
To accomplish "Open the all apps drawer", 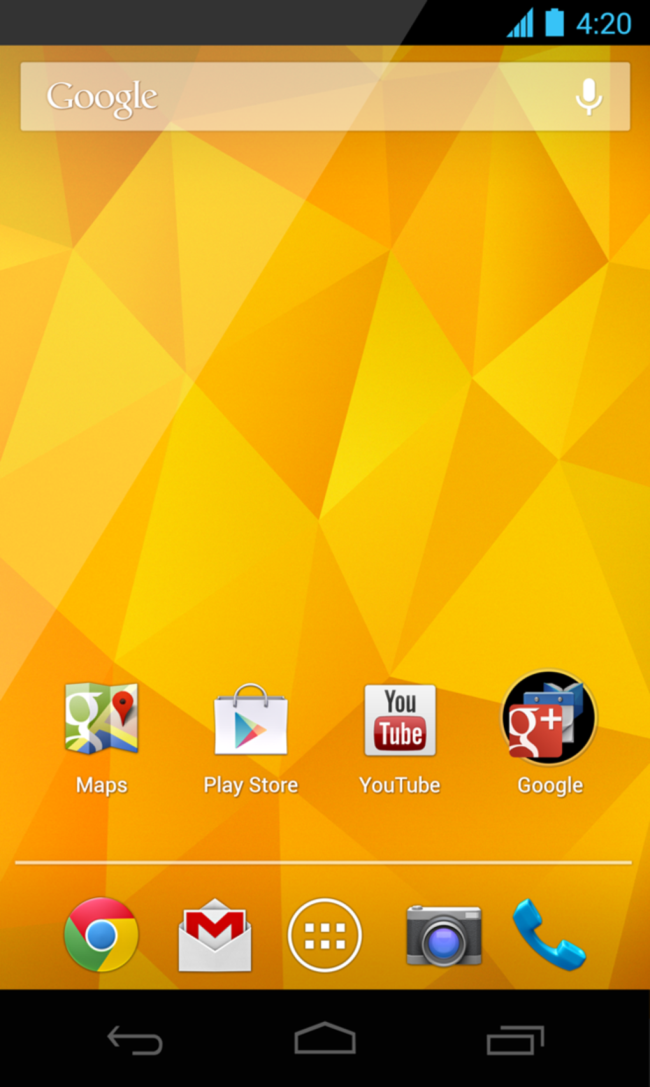I will click(x=325, y=936).
